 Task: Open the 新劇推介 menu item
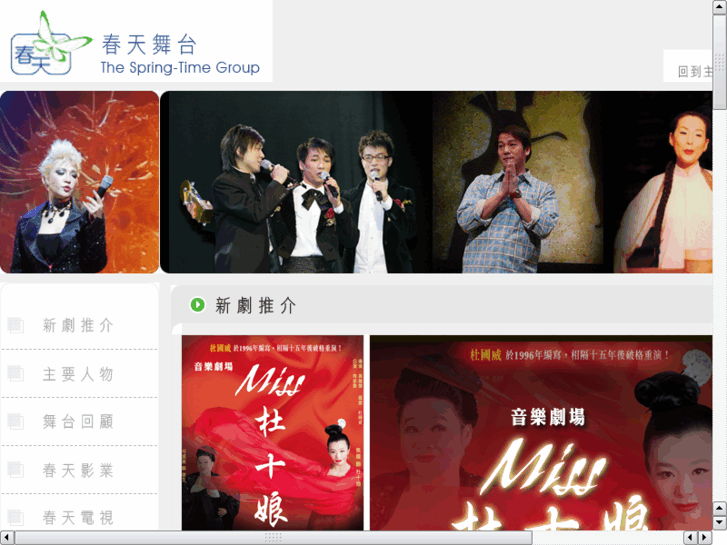78,325
